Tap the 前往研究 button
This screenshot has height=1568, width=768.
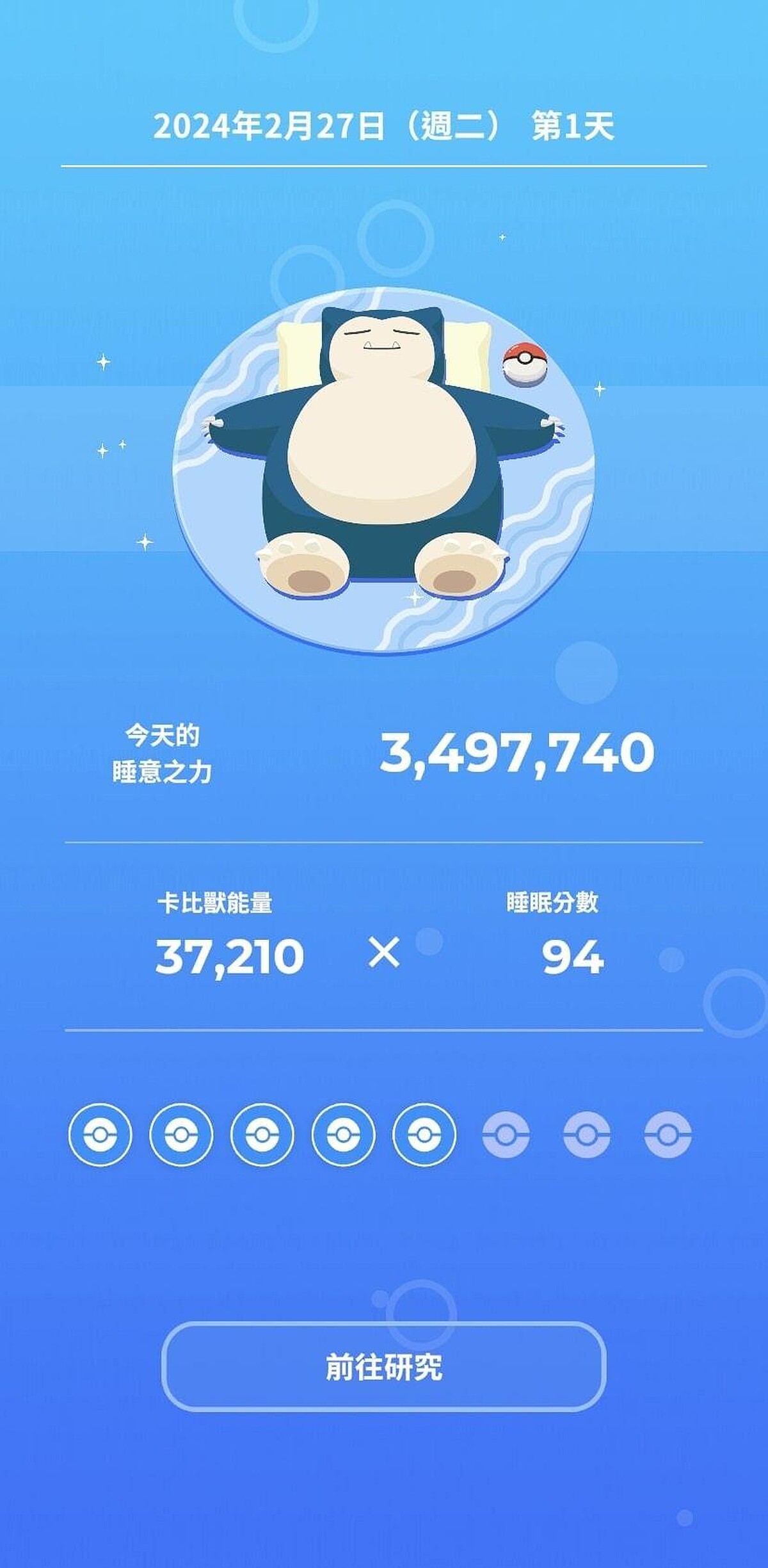(384, 1366)
